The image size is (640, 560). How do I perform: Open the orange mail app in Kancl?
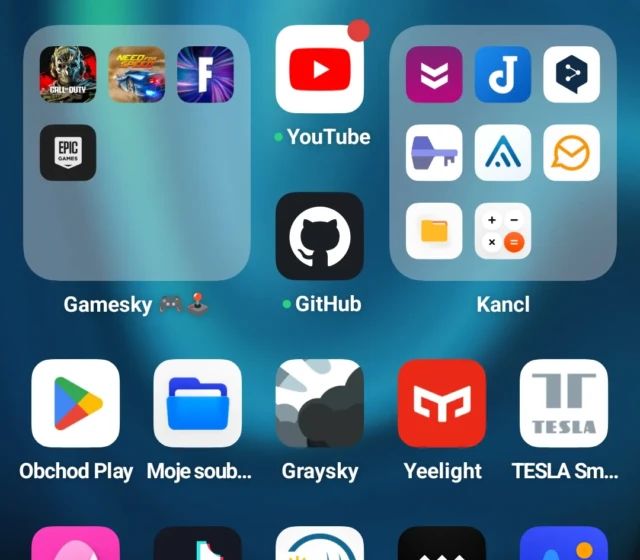point(572,153)
